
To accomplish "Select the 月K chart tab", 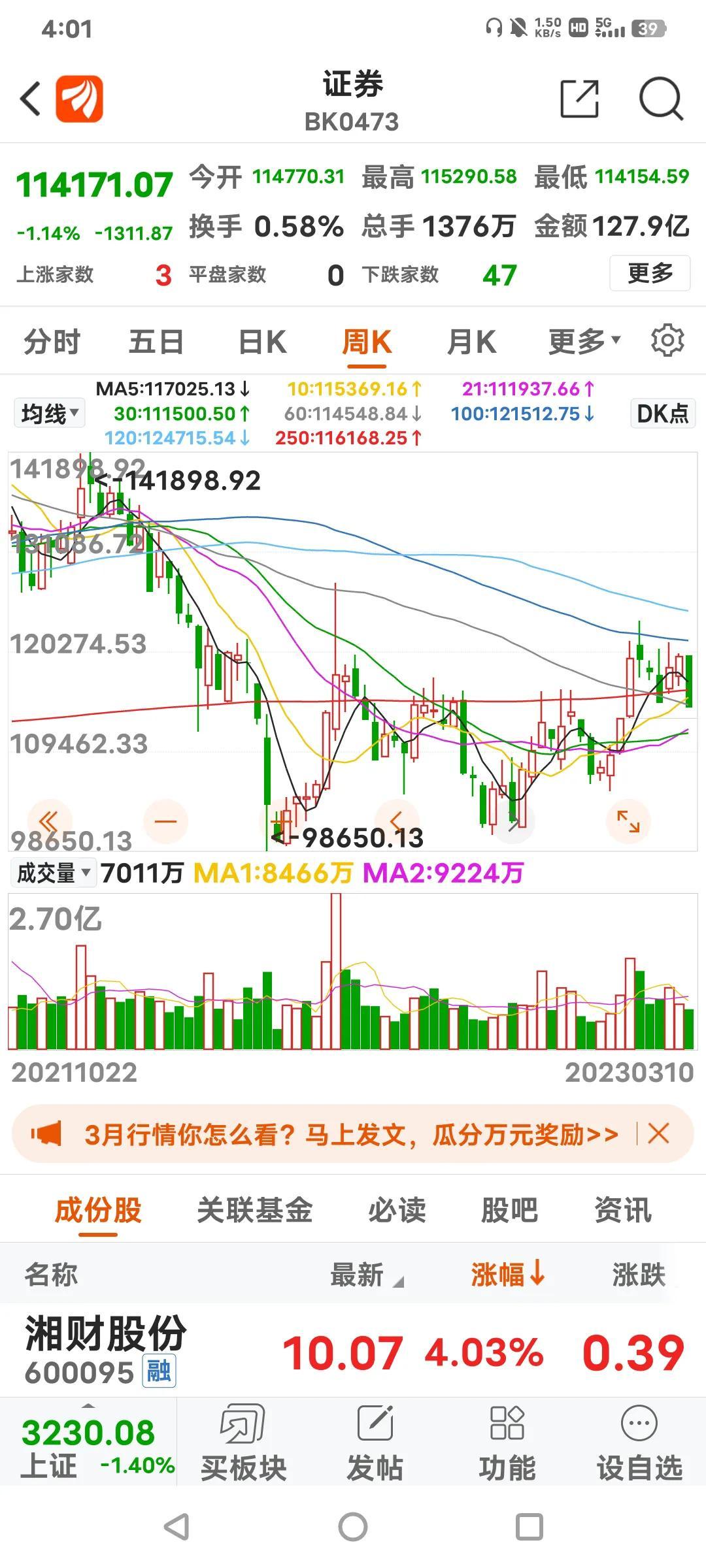I will click(x=471, y=342).
